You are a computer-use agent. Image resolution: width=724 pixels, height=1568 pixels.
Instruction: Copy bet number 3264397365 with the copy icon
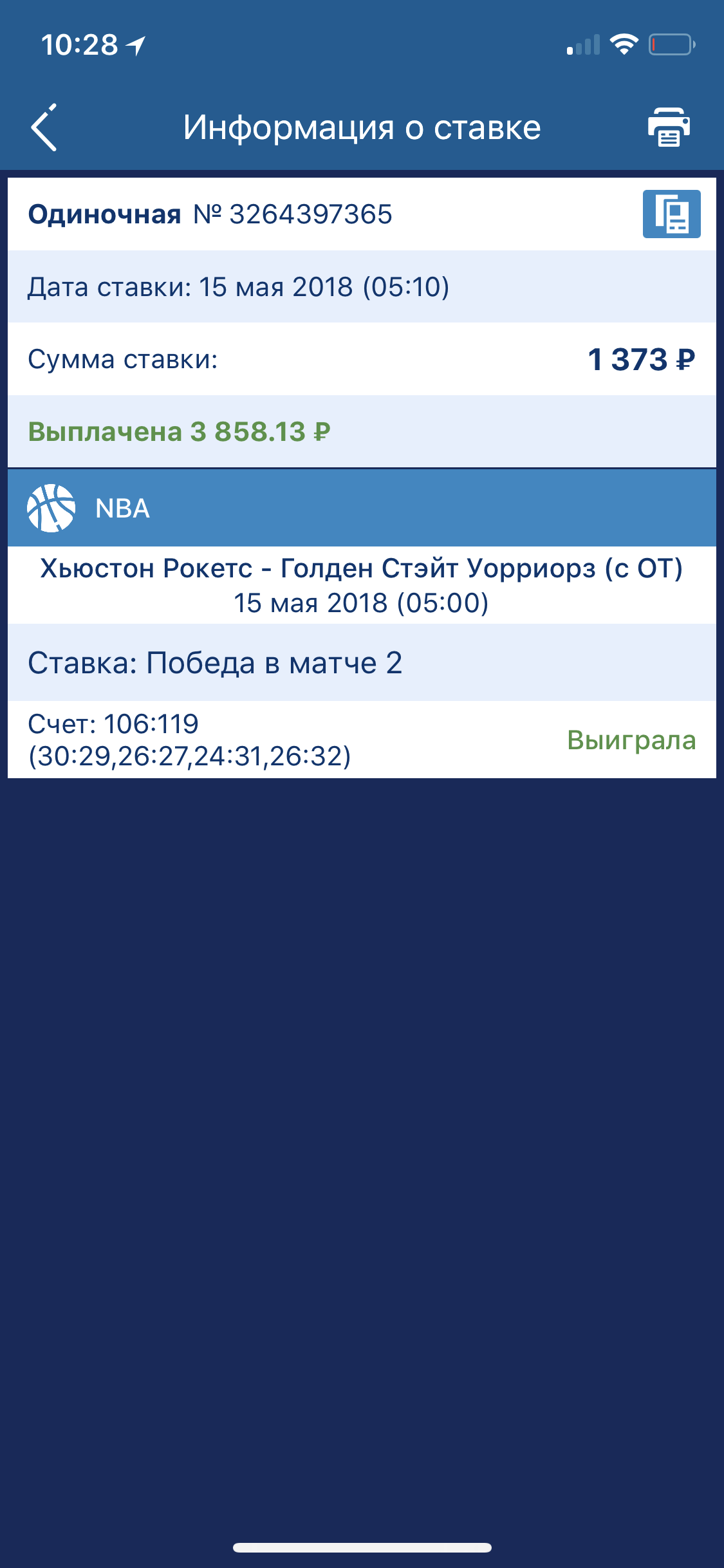[671, 214]
